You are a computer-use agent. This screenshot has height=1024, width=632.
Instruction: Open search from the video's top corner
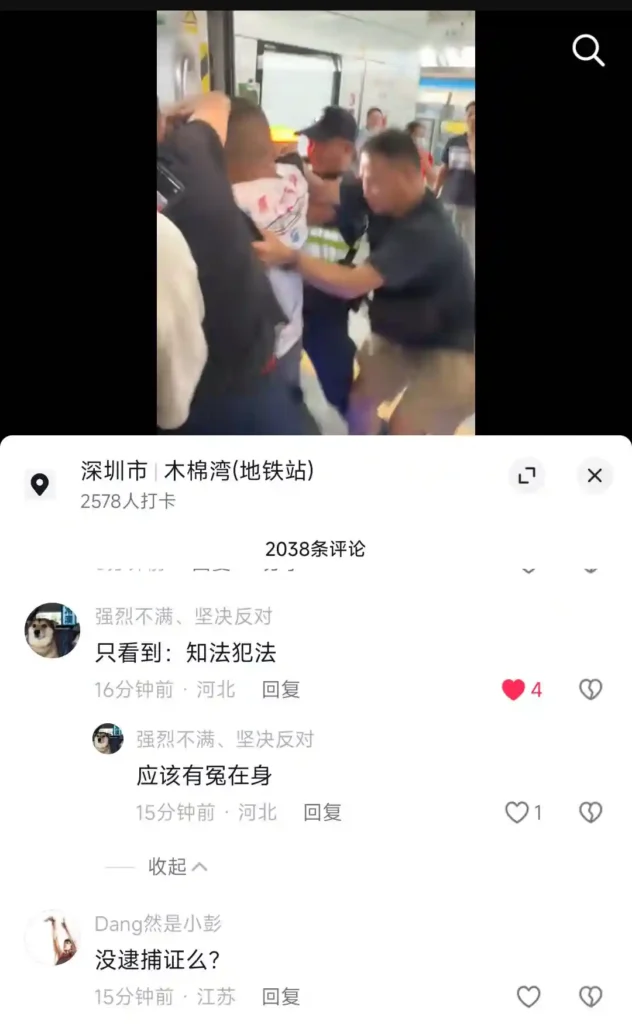[x=588, y=51]
